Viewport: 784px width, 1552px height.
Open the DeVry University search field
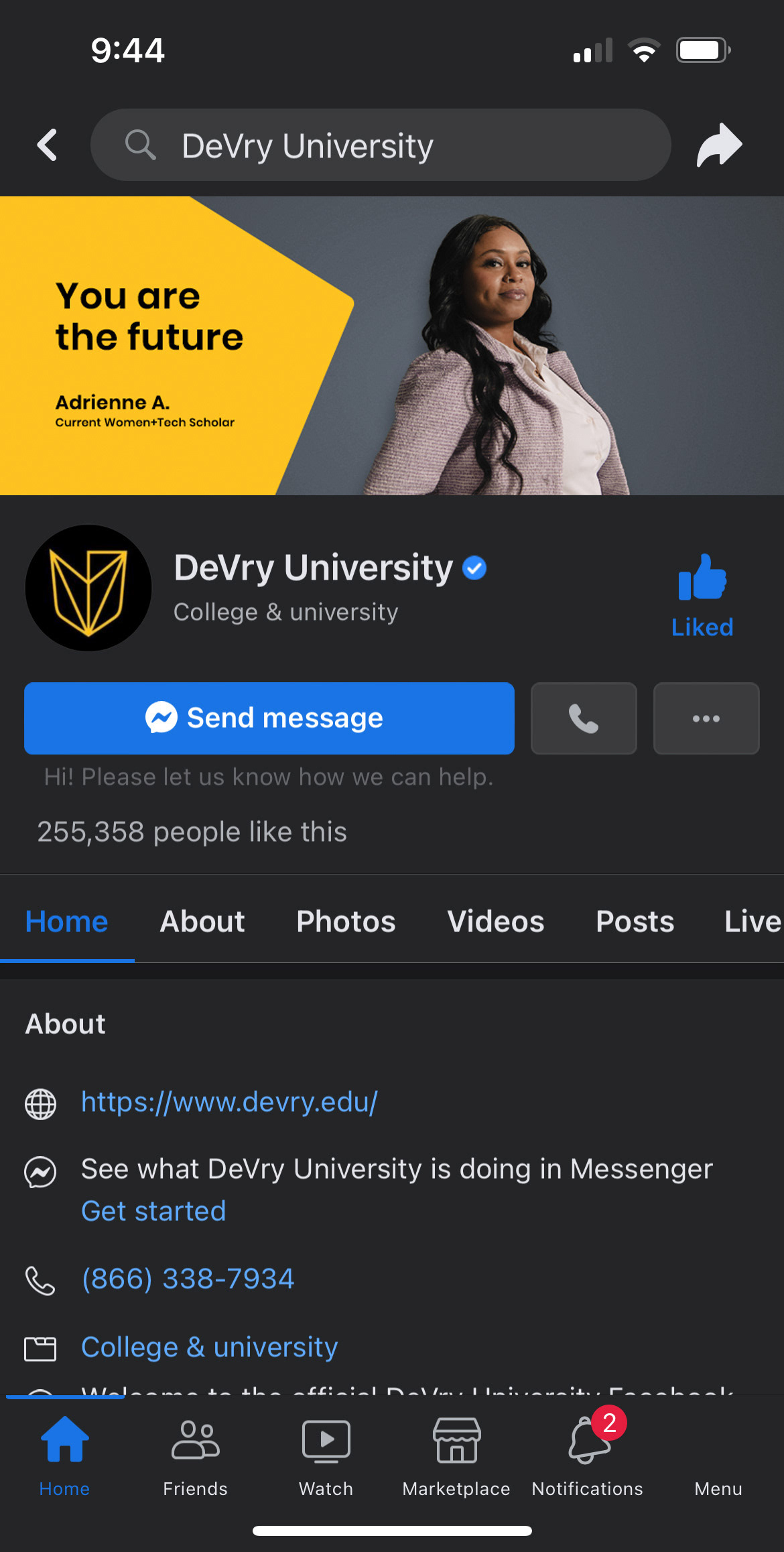click(381, 145)
